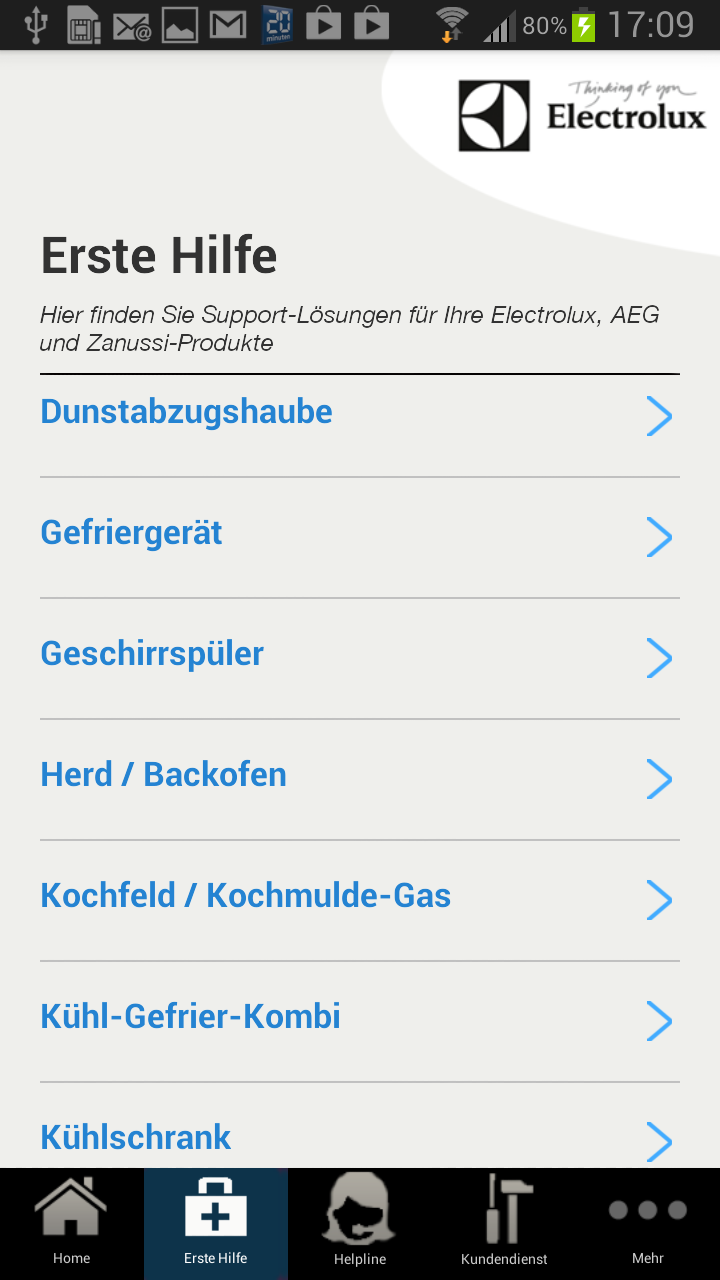720x1280 pixels.
Task: Open the Dunstabzugshaube support category
Action: click(360, 416)
